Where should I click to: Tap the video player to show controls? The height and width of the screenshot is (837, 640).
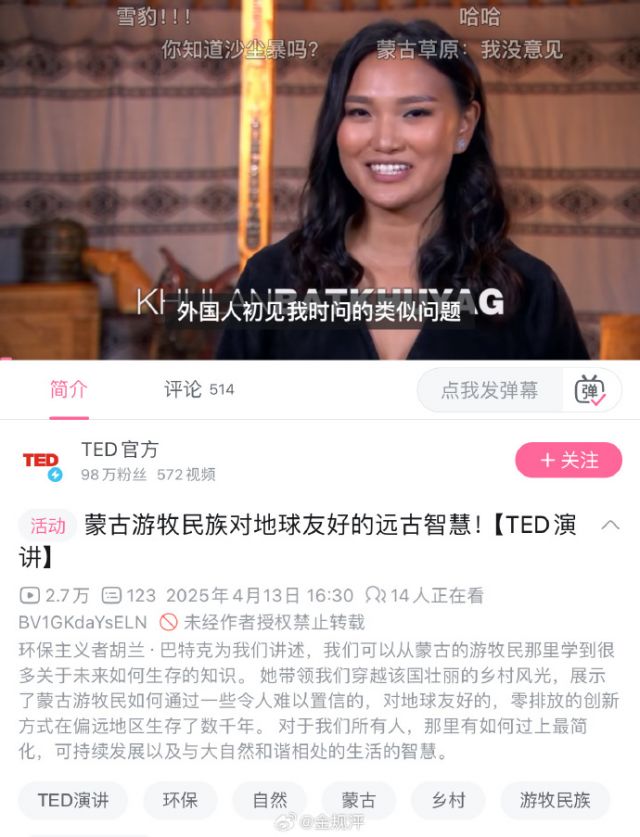[320, 180]
